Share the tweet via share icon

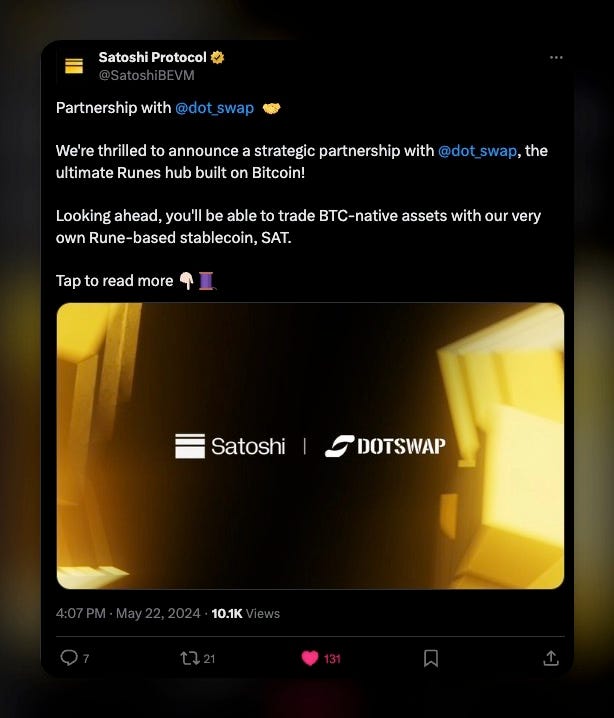click(x=550, y=657)
